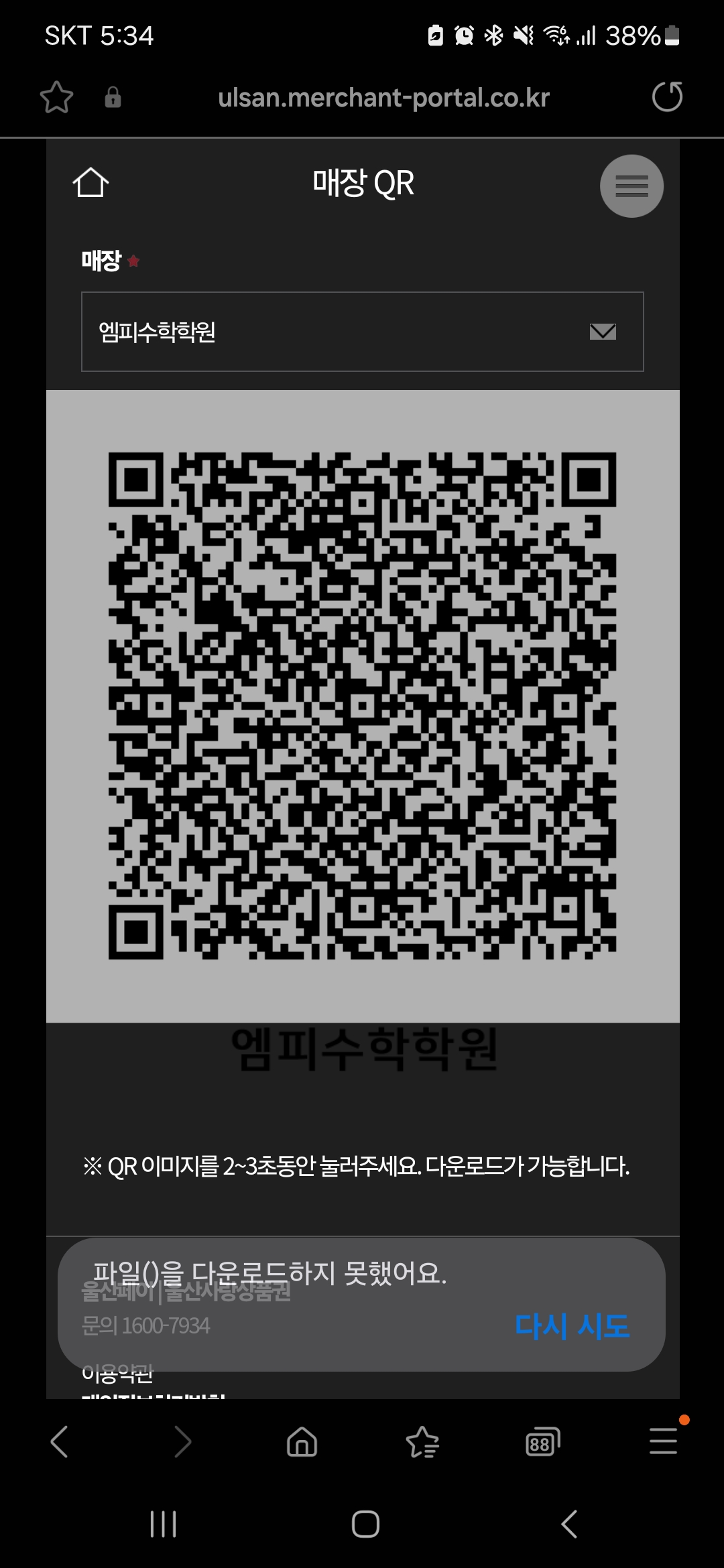Open the bookmarks list
The width and height of the screenshot is (724, 1568).
pyautogui.click(x=422, y=1441)
